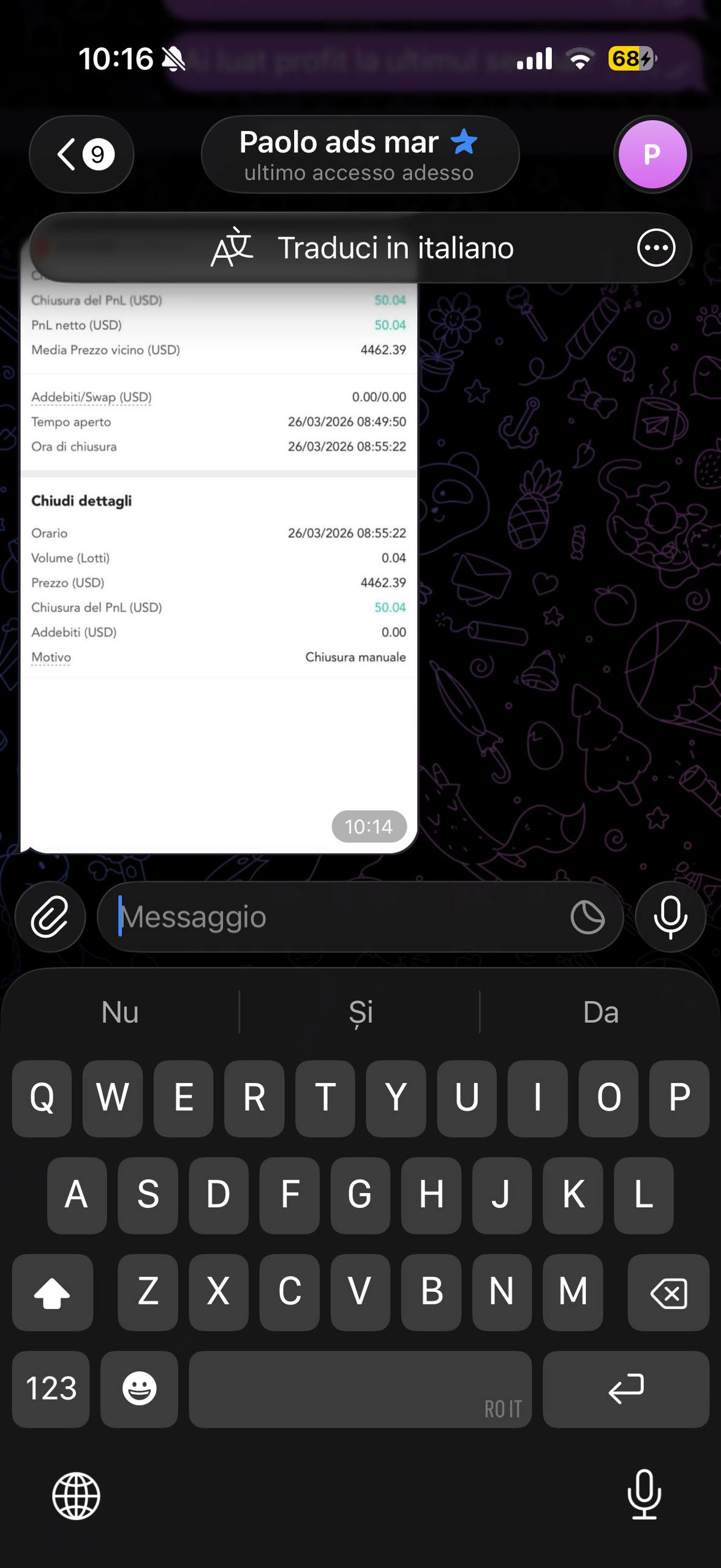The image size is (721, 1568).
Task: Attach a file with the paperclip icon
Action: (x=50, y=917)
